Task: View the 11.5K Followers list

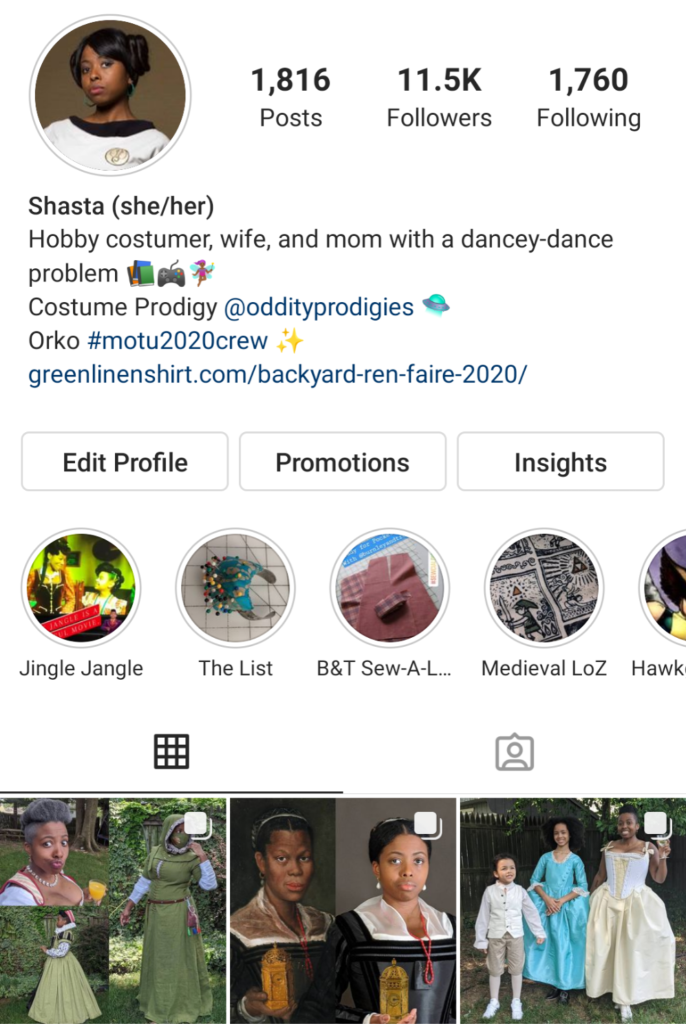Action: [439, 97]
